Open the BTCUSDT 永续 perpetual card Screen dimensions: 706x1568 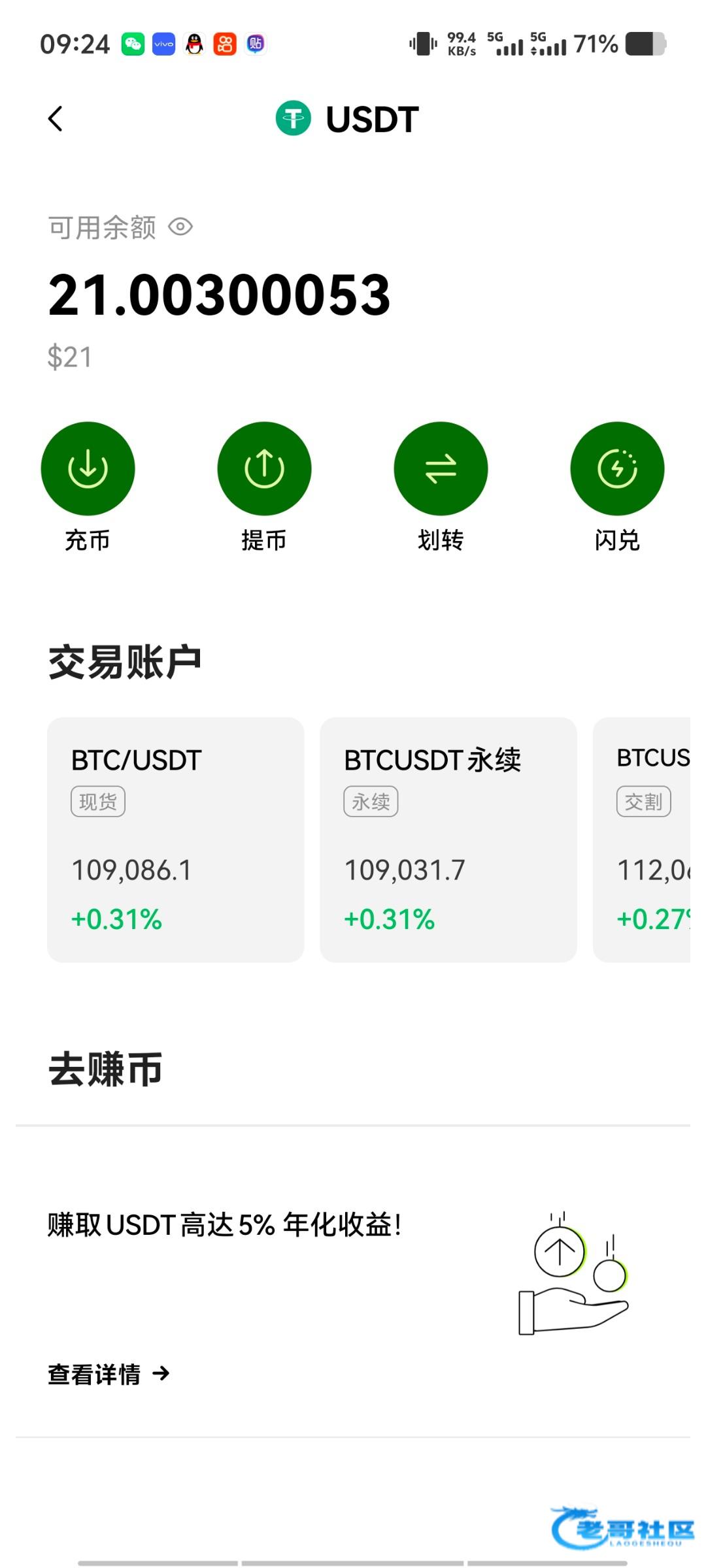[448, 840]
